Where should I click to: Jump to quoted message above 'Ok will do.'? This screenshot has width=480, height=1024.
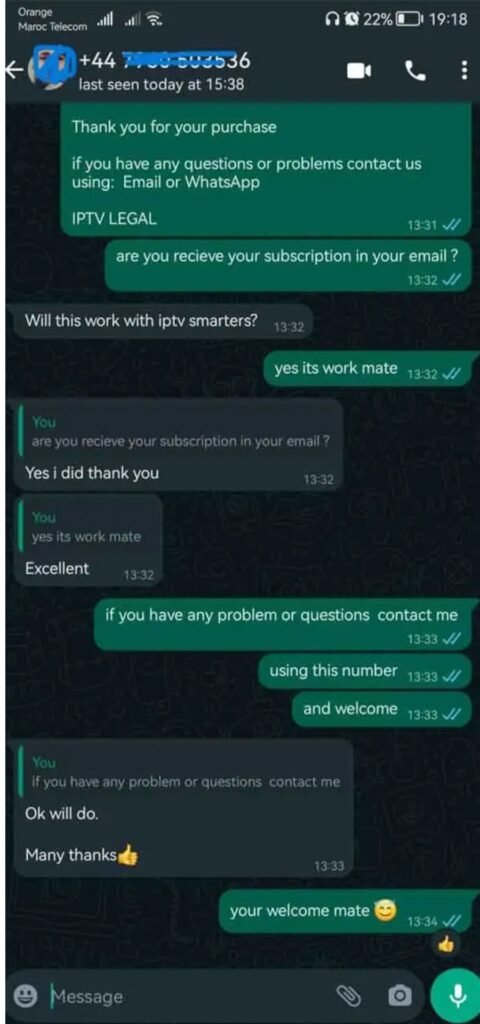[185, 773]
